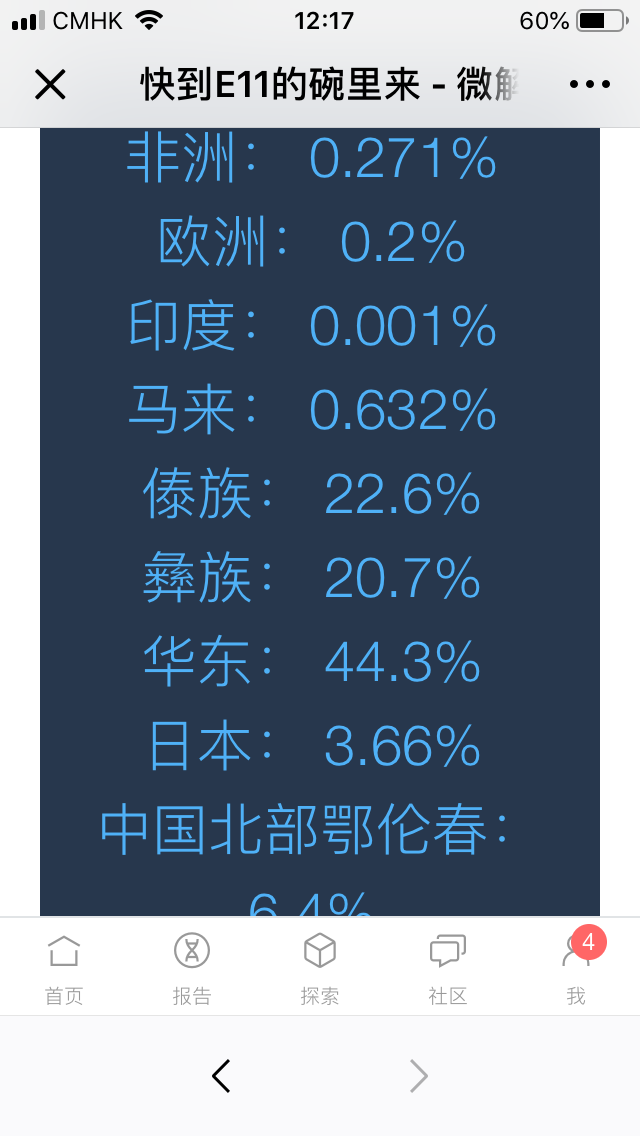Viewport: 640px width, 1136px height.
Task: Switch to the 首页 home tab
Action: click(x=64, y=969)
